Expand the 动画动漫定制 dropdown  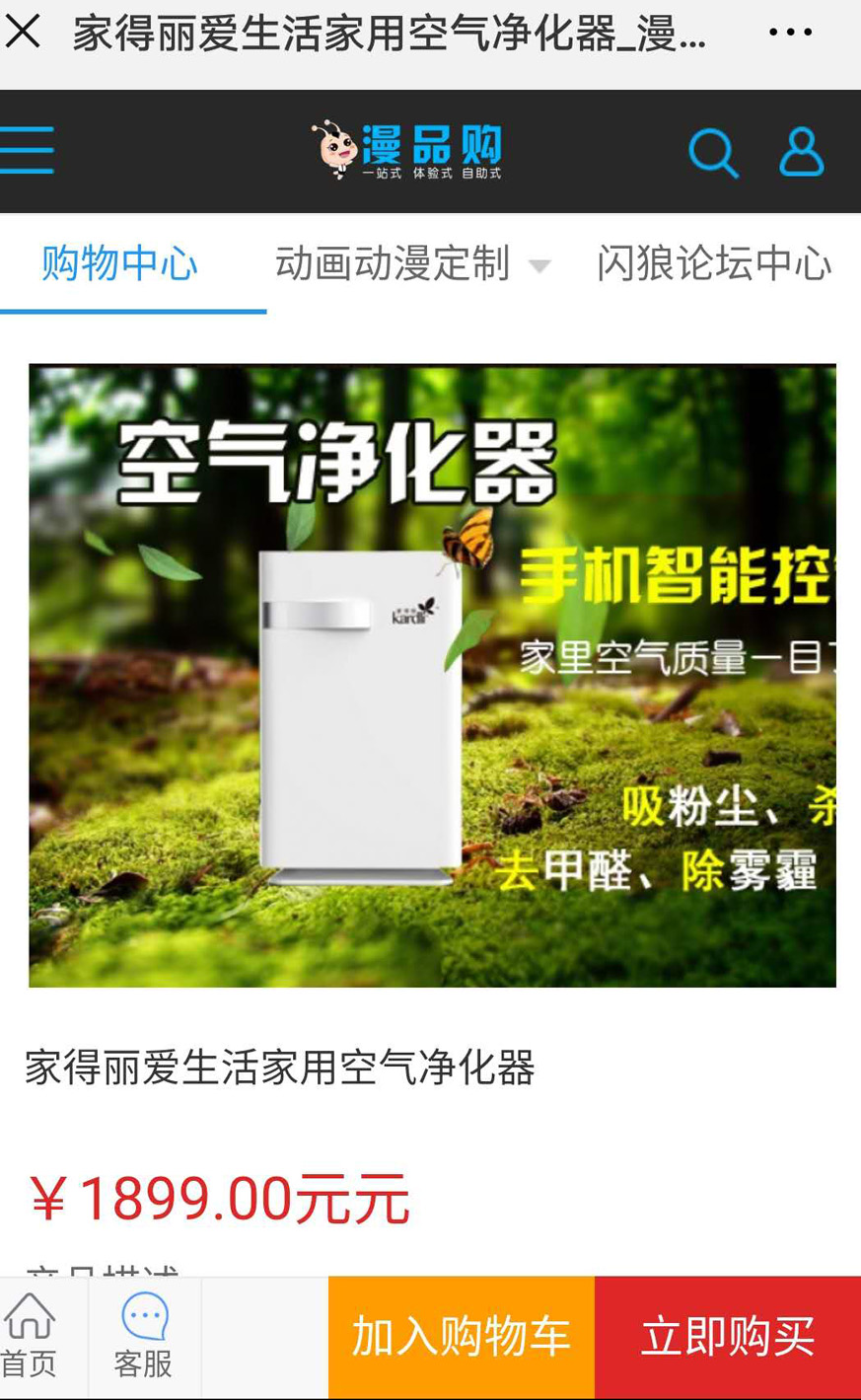tap(411, 264)
